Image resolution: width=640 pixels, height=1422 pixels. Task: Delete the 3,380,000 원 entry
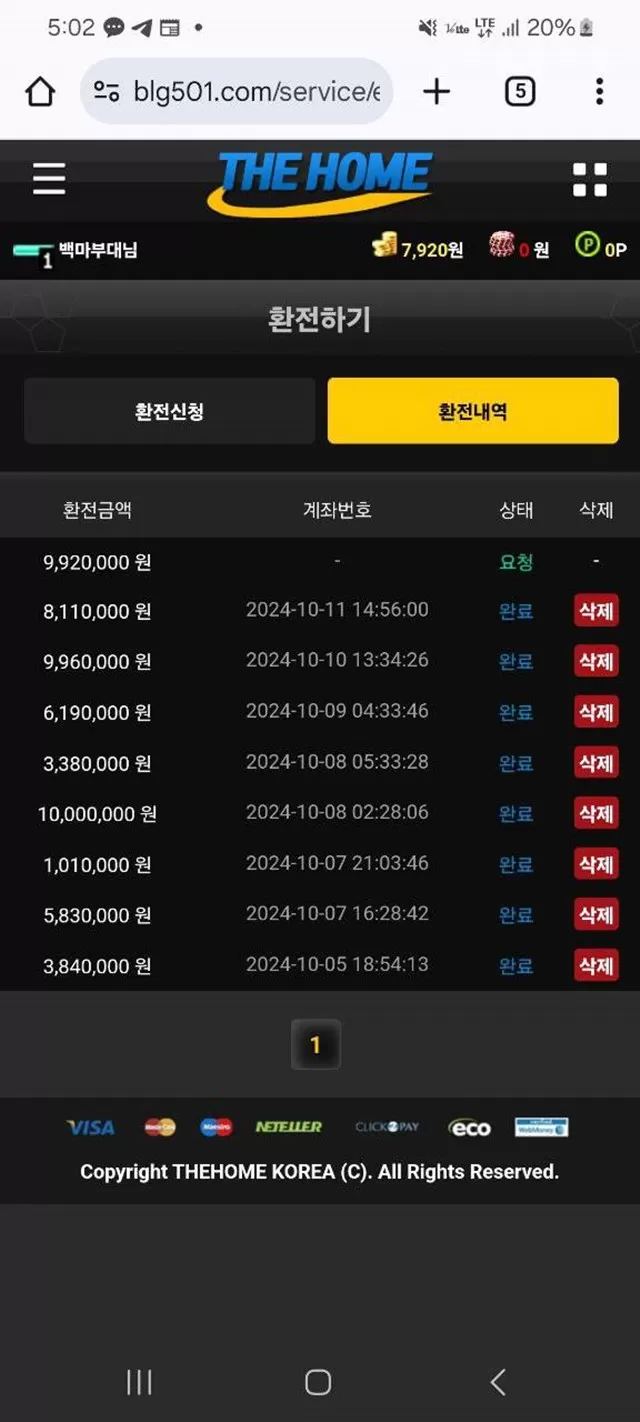pyautogui.click(x=596, y=763)
